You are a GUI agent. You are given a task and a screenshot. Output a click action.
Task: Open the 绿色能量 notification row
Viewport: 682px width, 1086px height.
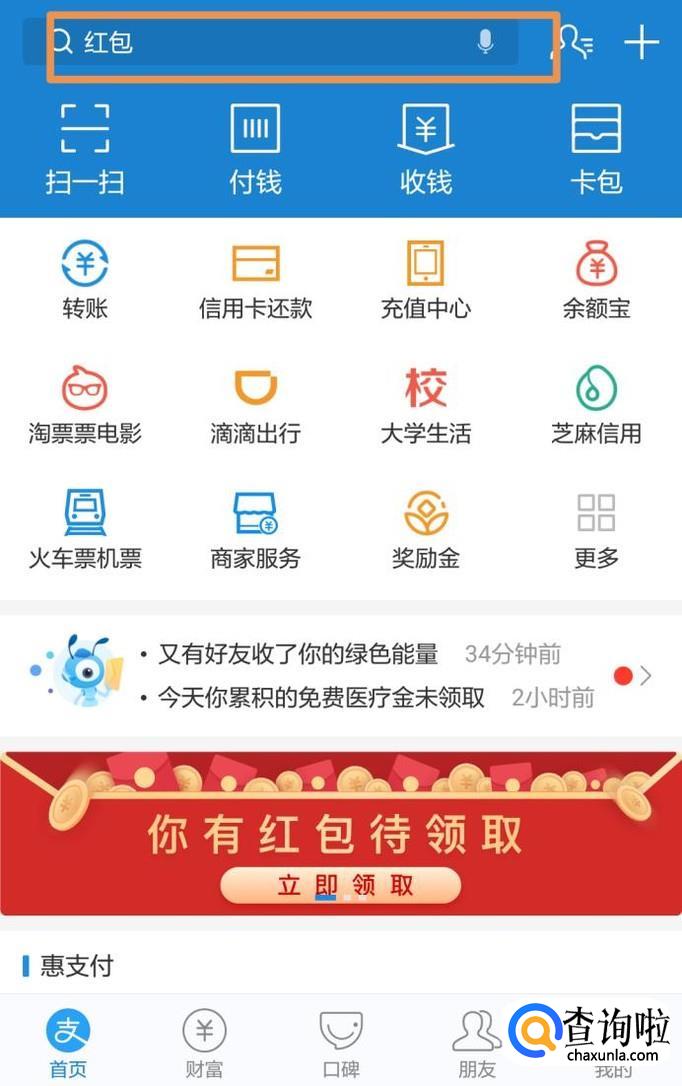point(330,655)
